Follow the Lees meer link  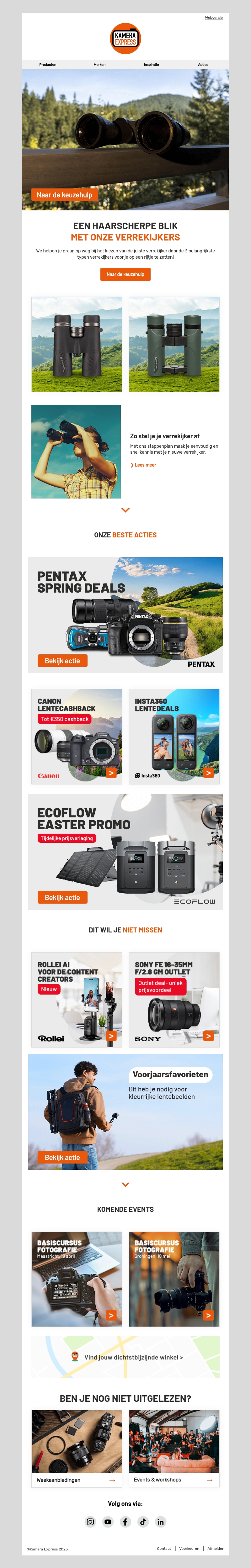click(144, 465)
